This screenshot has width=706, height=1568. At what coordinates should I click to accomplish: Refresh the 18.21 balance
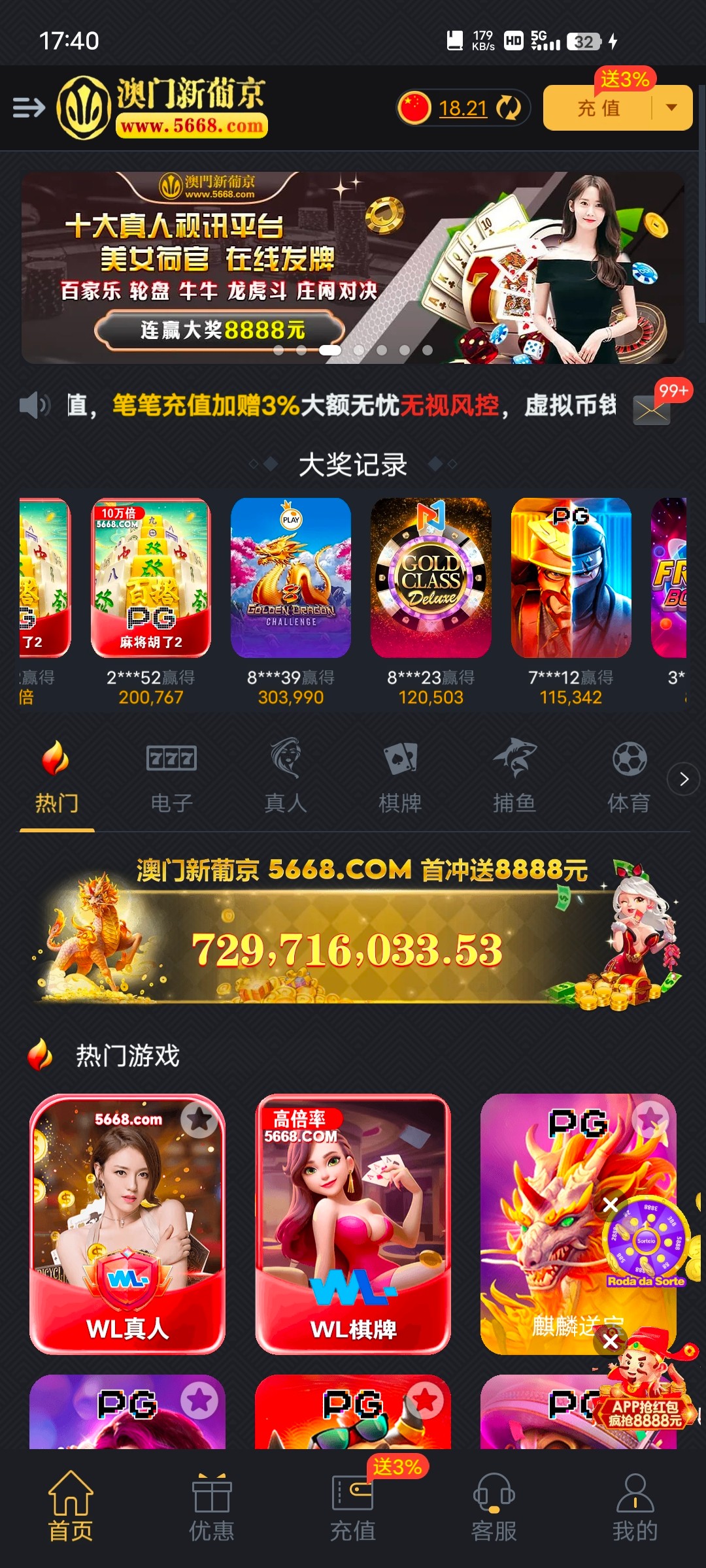click(x=508, y=108)
